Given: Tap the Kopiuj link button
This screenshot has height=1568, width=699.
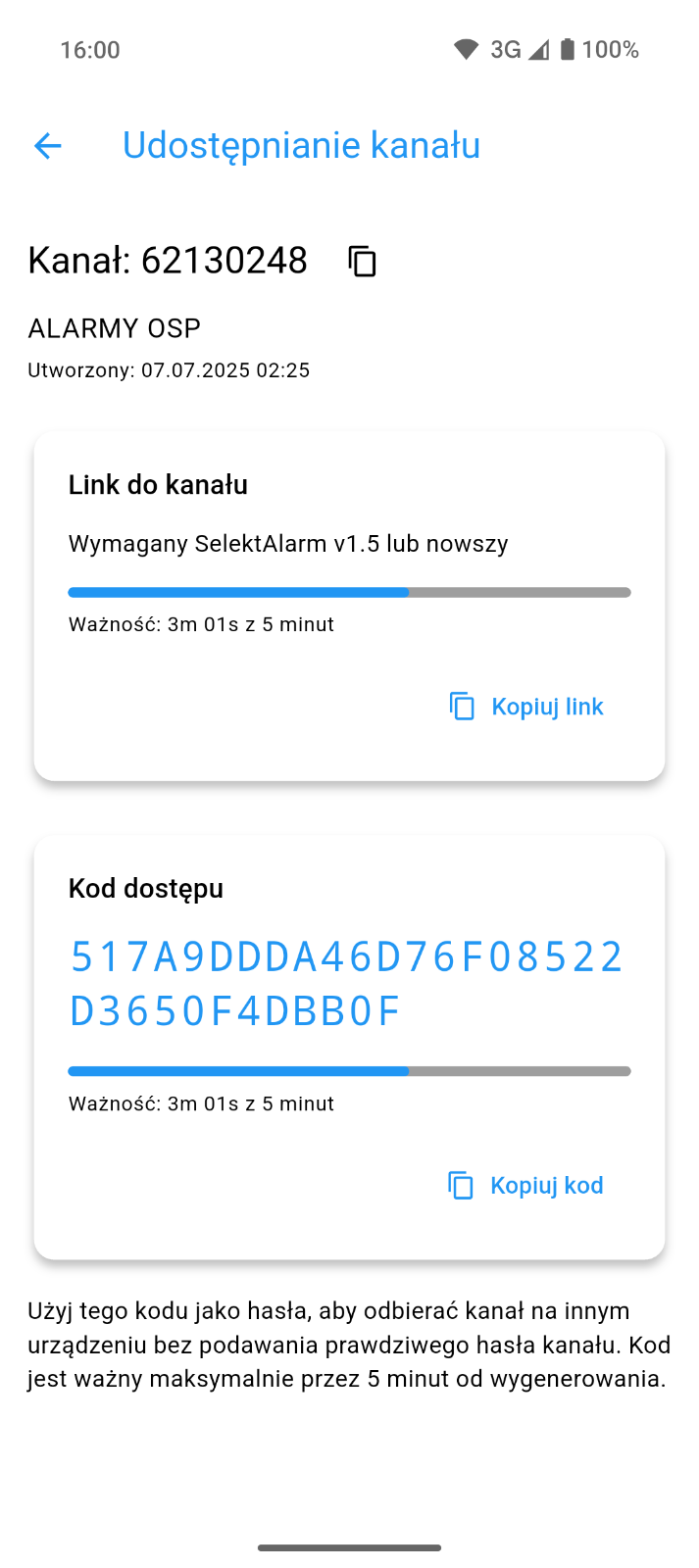Looking at the screenshot, I should pyautogui.click(x=526, y=707).
